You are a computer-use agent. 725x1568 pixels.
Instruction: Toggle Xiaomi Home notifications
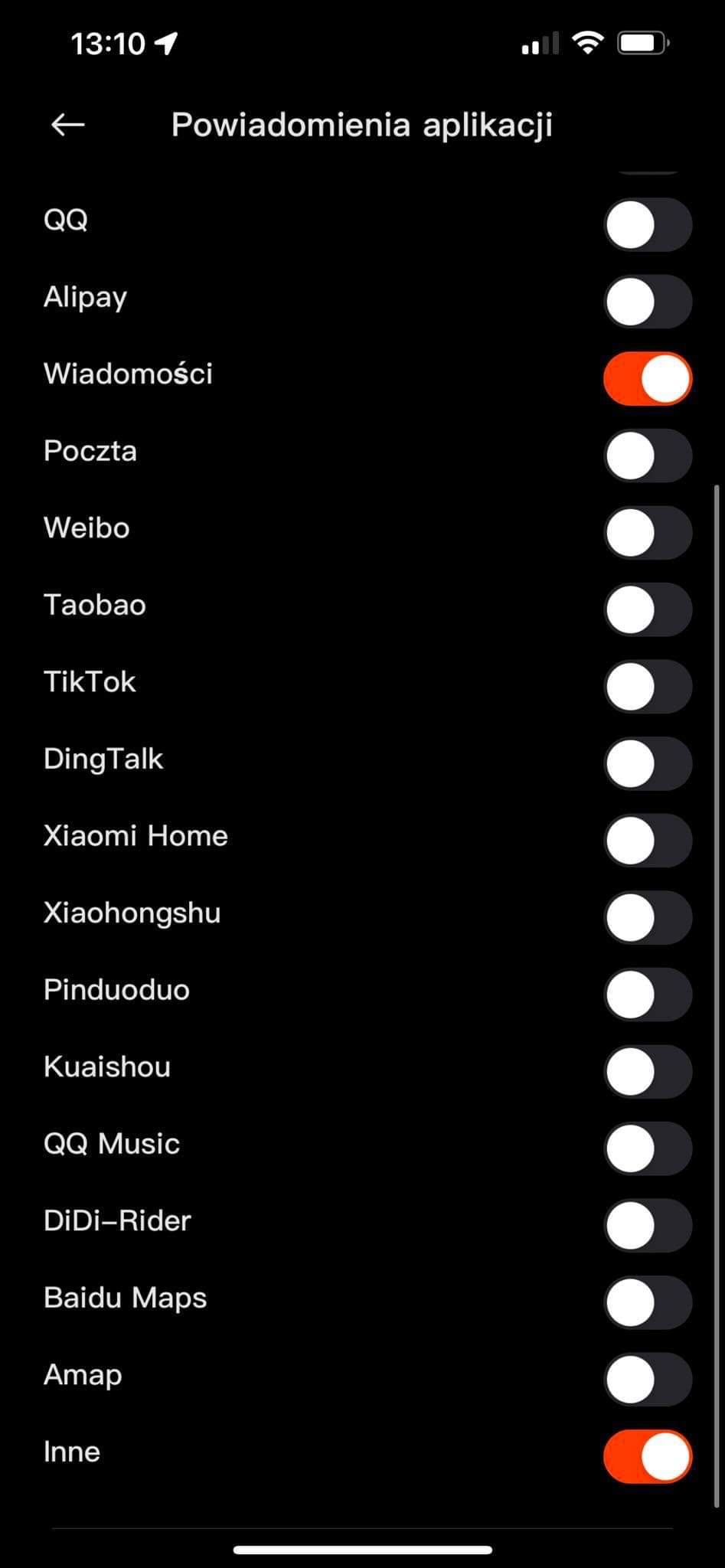[x=647, y=841]
